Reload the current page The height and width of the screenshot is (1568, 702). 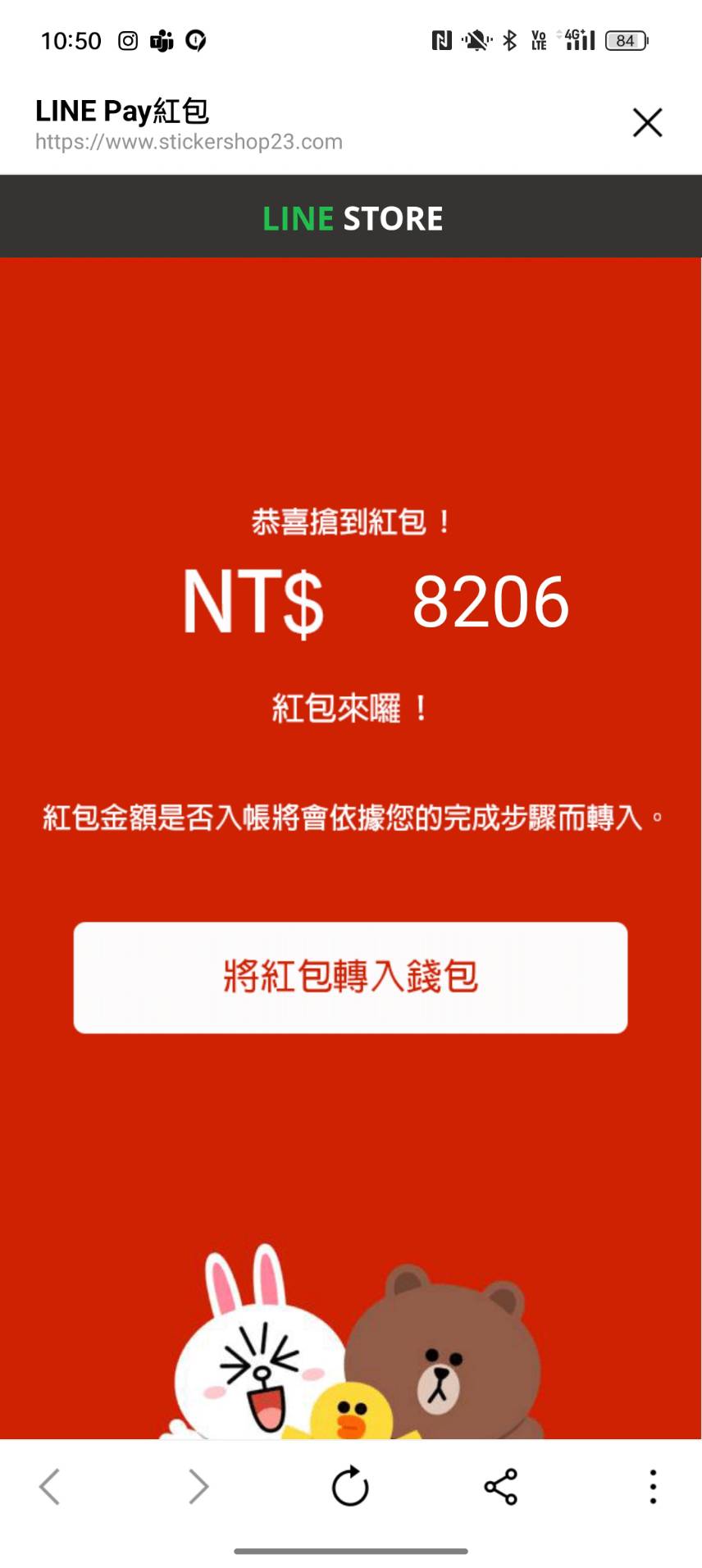coord(350,1486)
